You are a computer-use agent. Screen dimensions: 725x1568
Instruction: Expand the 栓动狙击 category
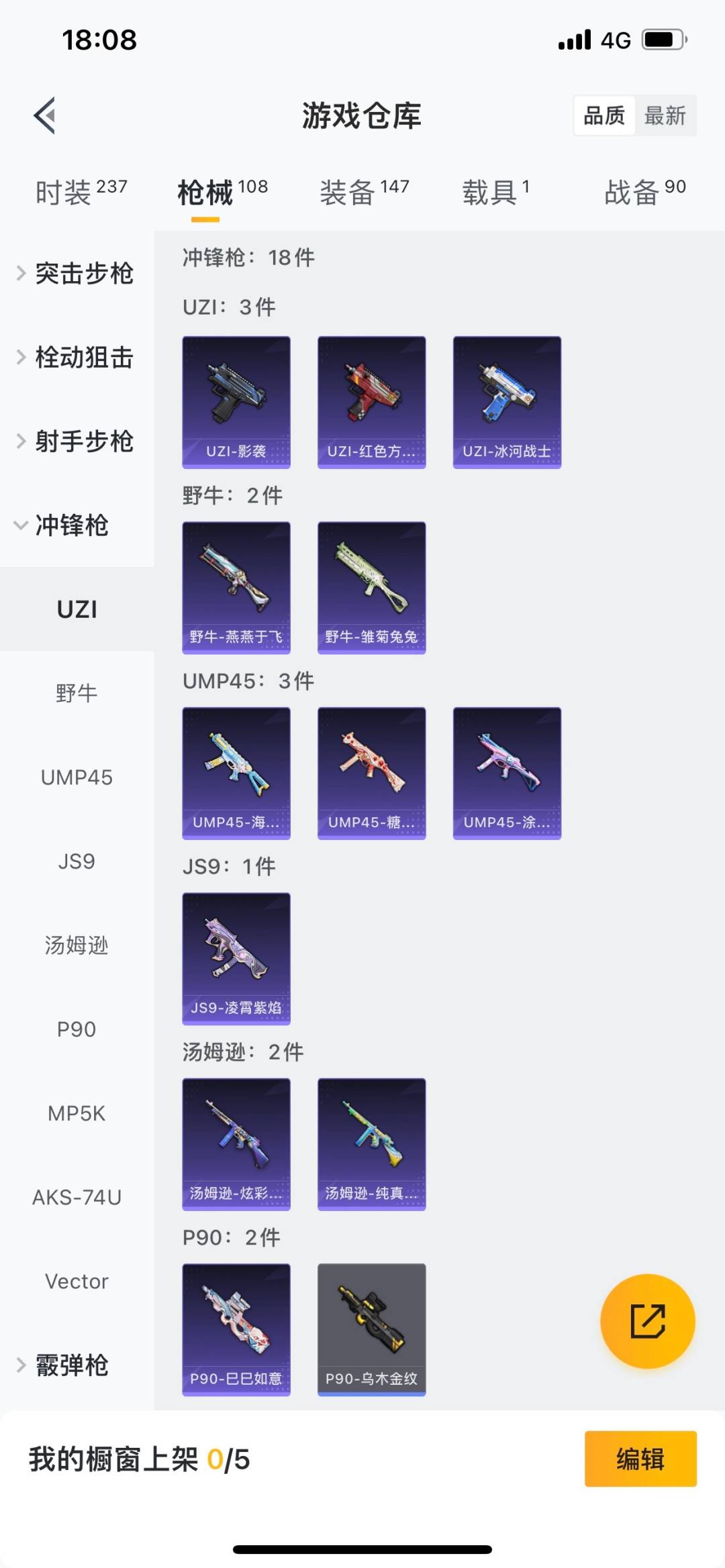77,358
